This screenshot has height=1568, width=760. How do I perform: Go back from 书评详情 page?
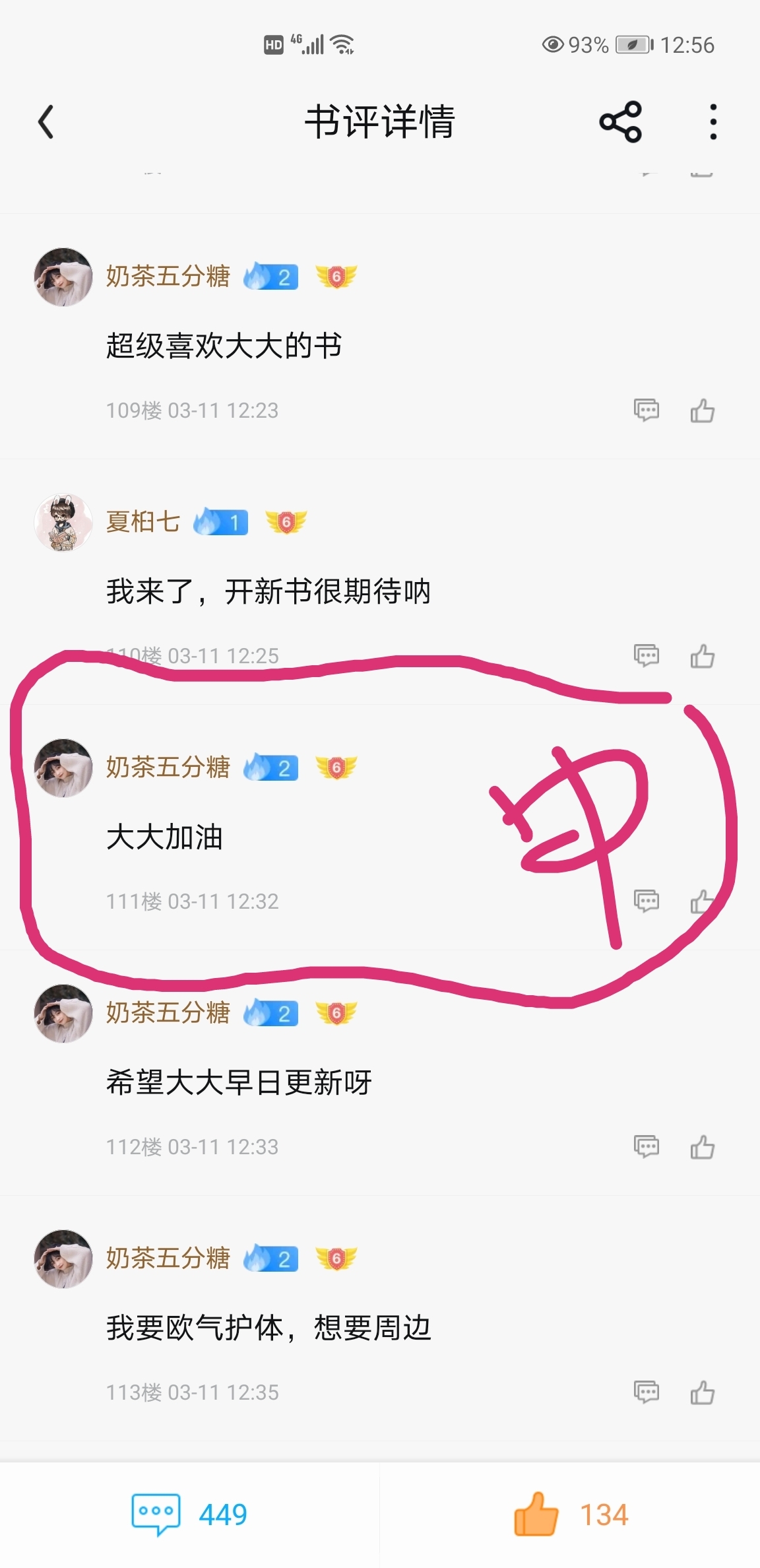coord(46,122)
